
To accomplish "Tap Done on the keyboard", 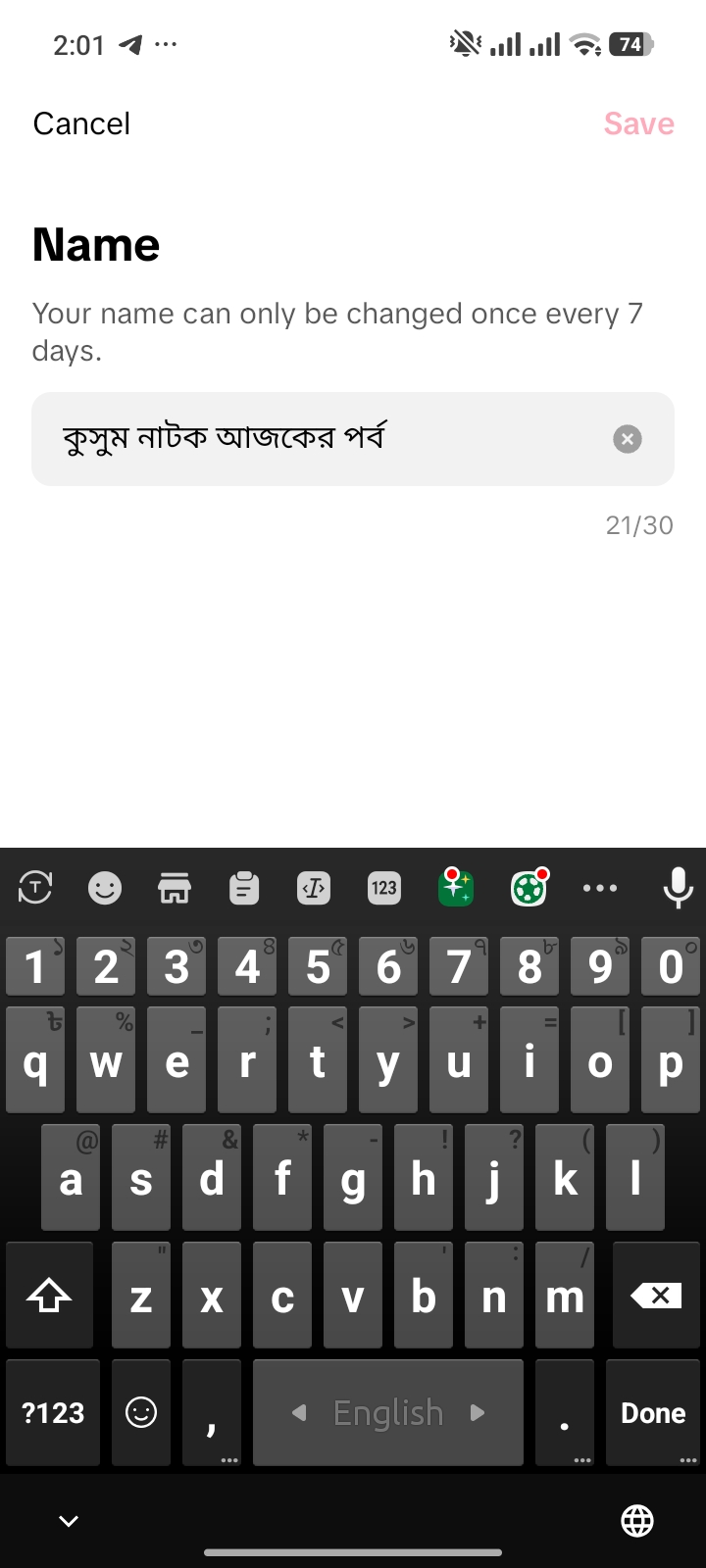I will [x=653, y=1412].
